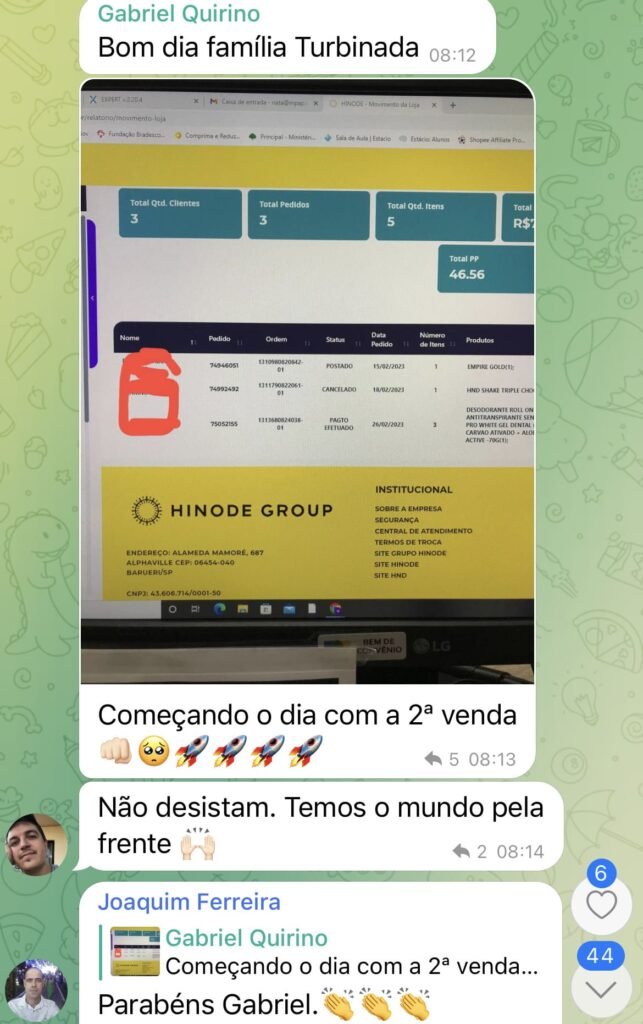Tap the Gabriel Quirino sender name
The height and width of the screenshot is (1024, 643).
point(178,14)
